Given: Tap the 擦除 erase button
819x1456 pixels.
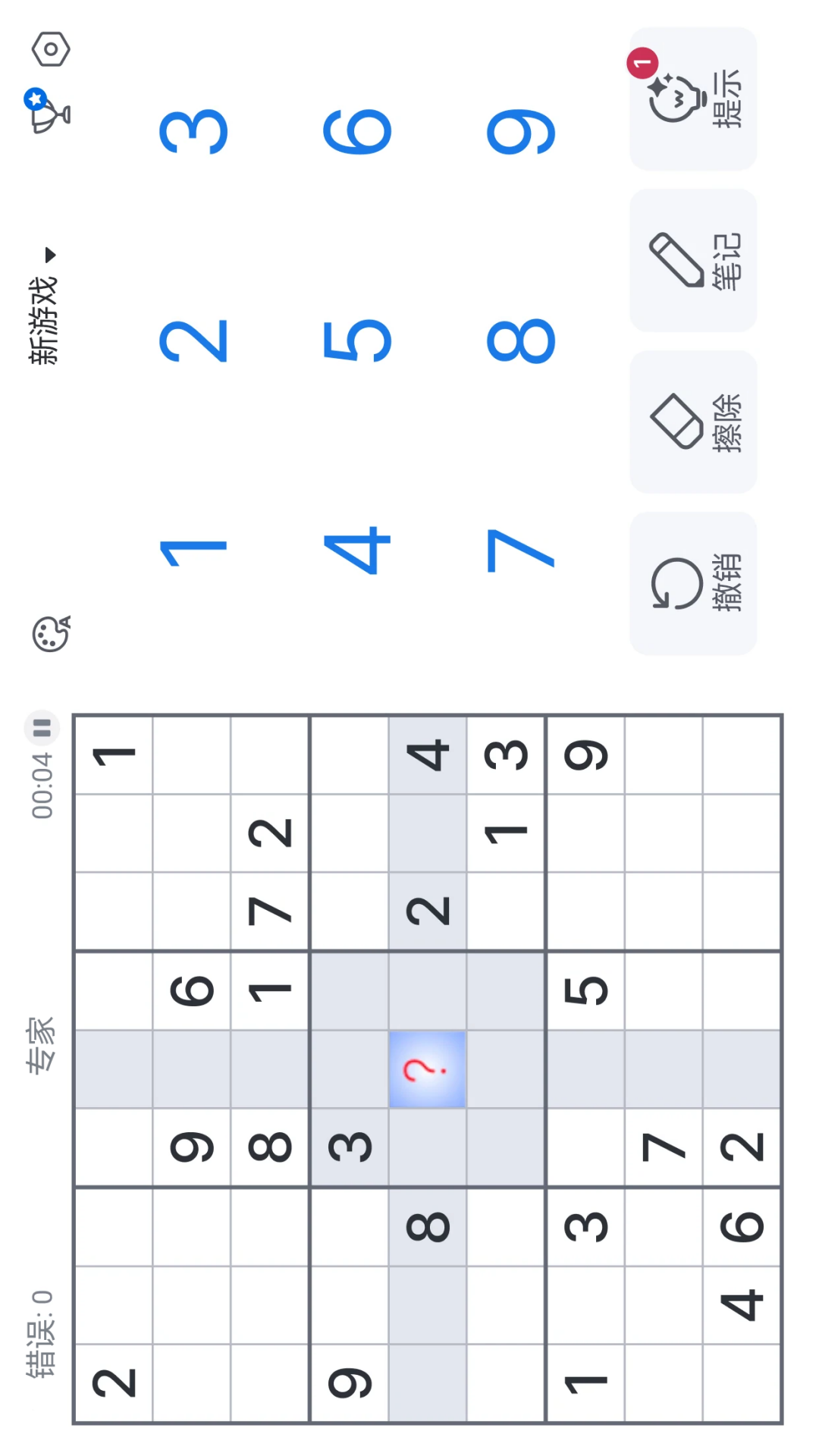Looking at the screenshot, I should click(693, 422).
